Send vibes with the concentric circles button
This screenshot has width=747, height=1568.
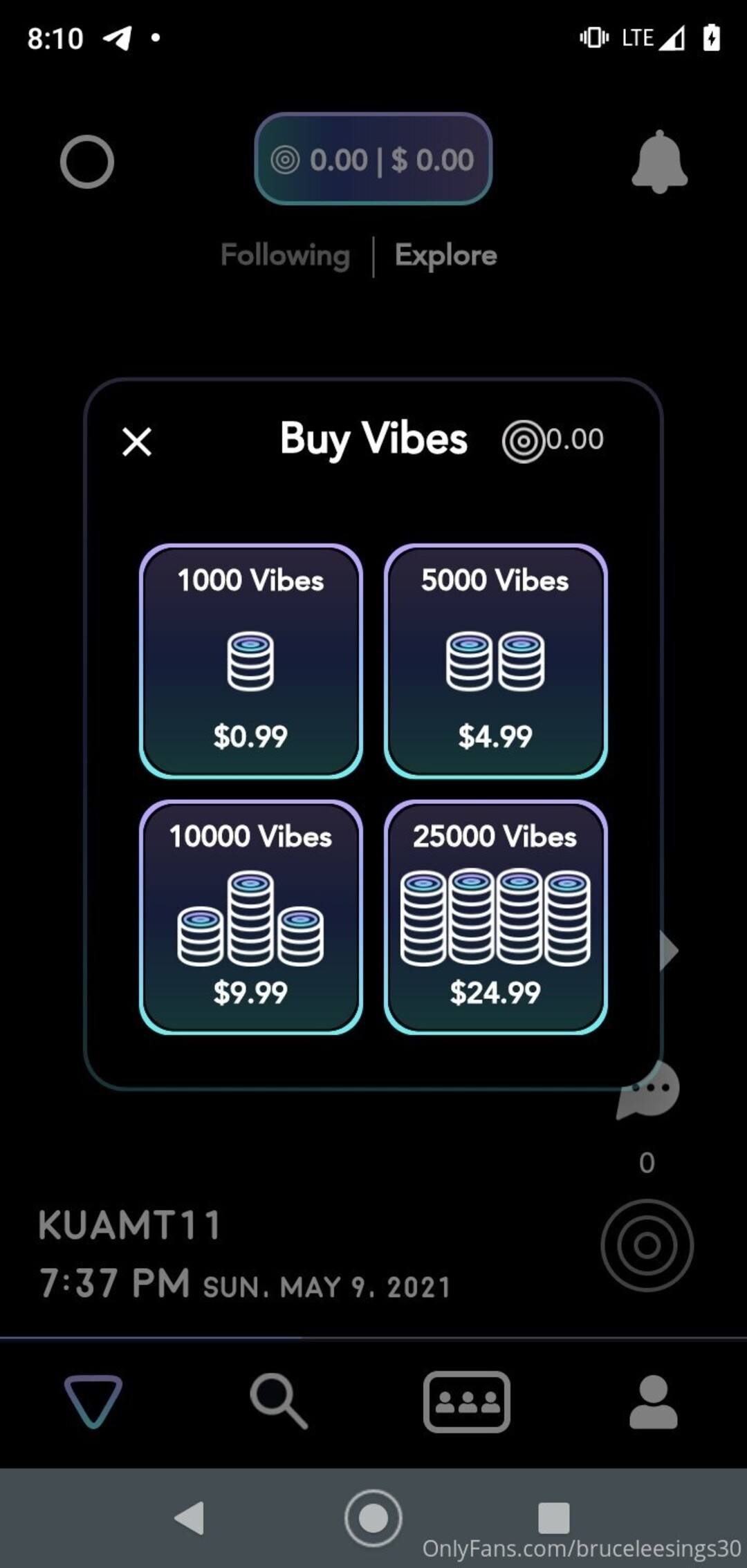coord(647,1245)
